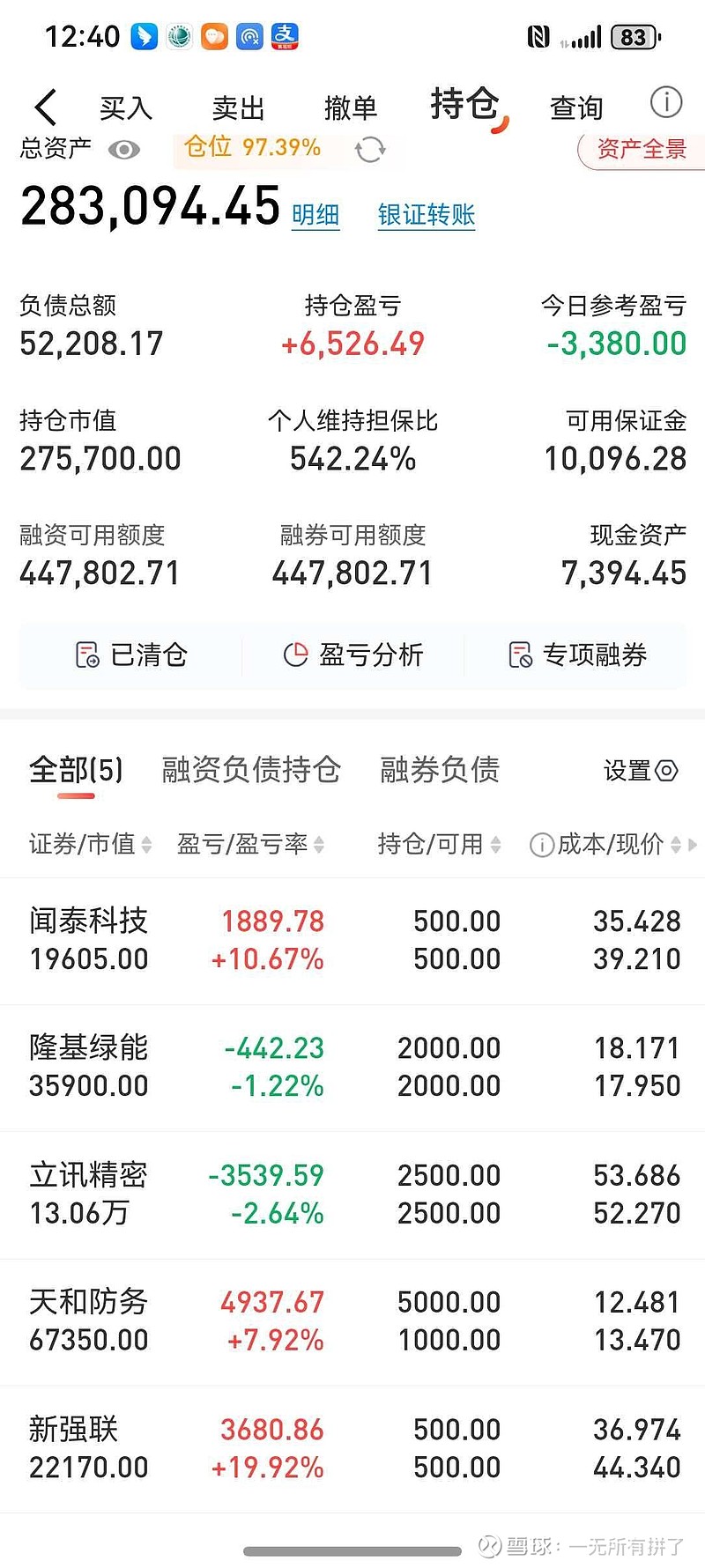Switch to the 撤单 tab at top
Screen dimensions: 705x1568
tap(351, 107)
